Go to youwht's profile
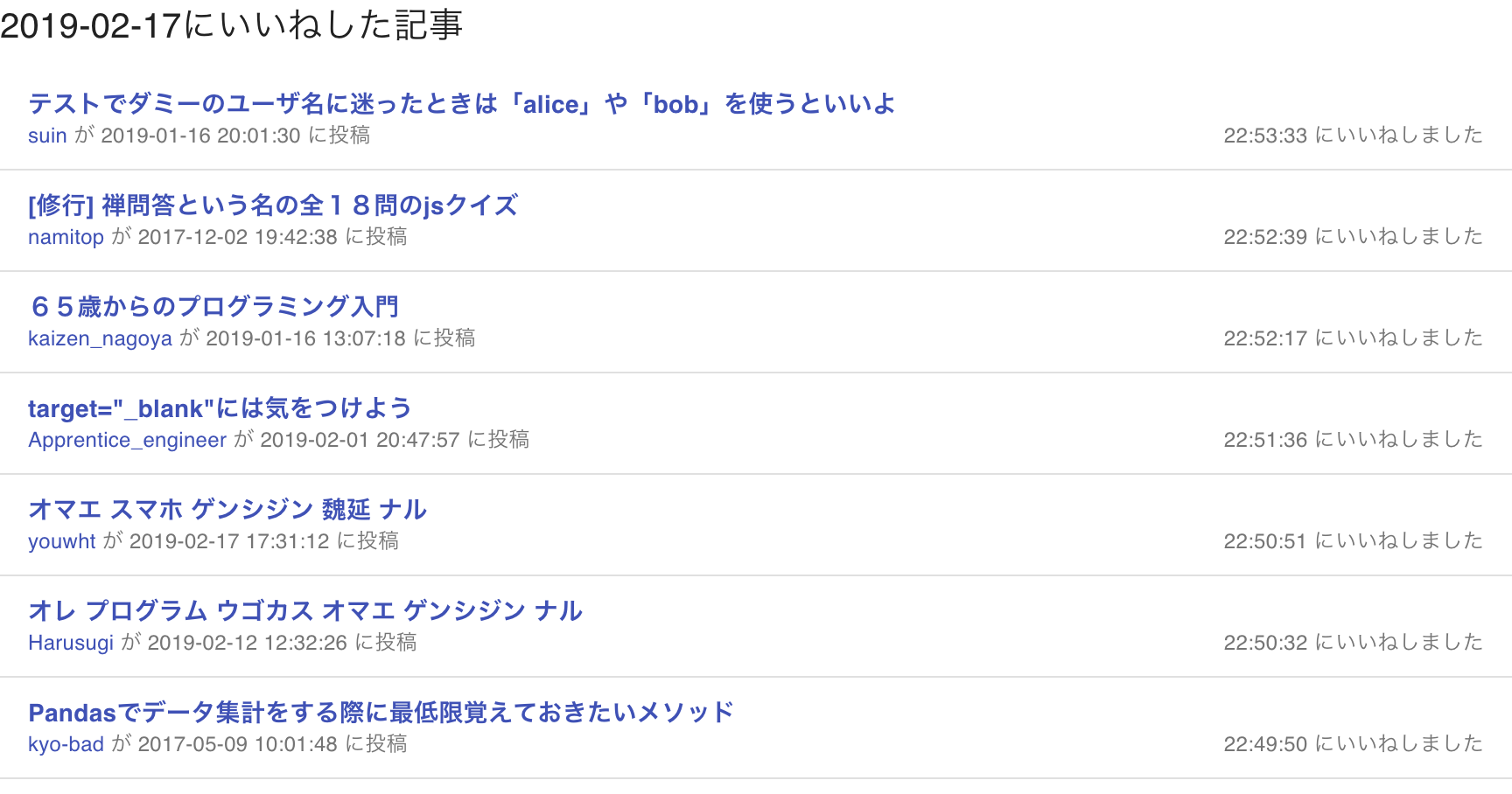This screenshot has height=794, width=1512. coord(61,541)
